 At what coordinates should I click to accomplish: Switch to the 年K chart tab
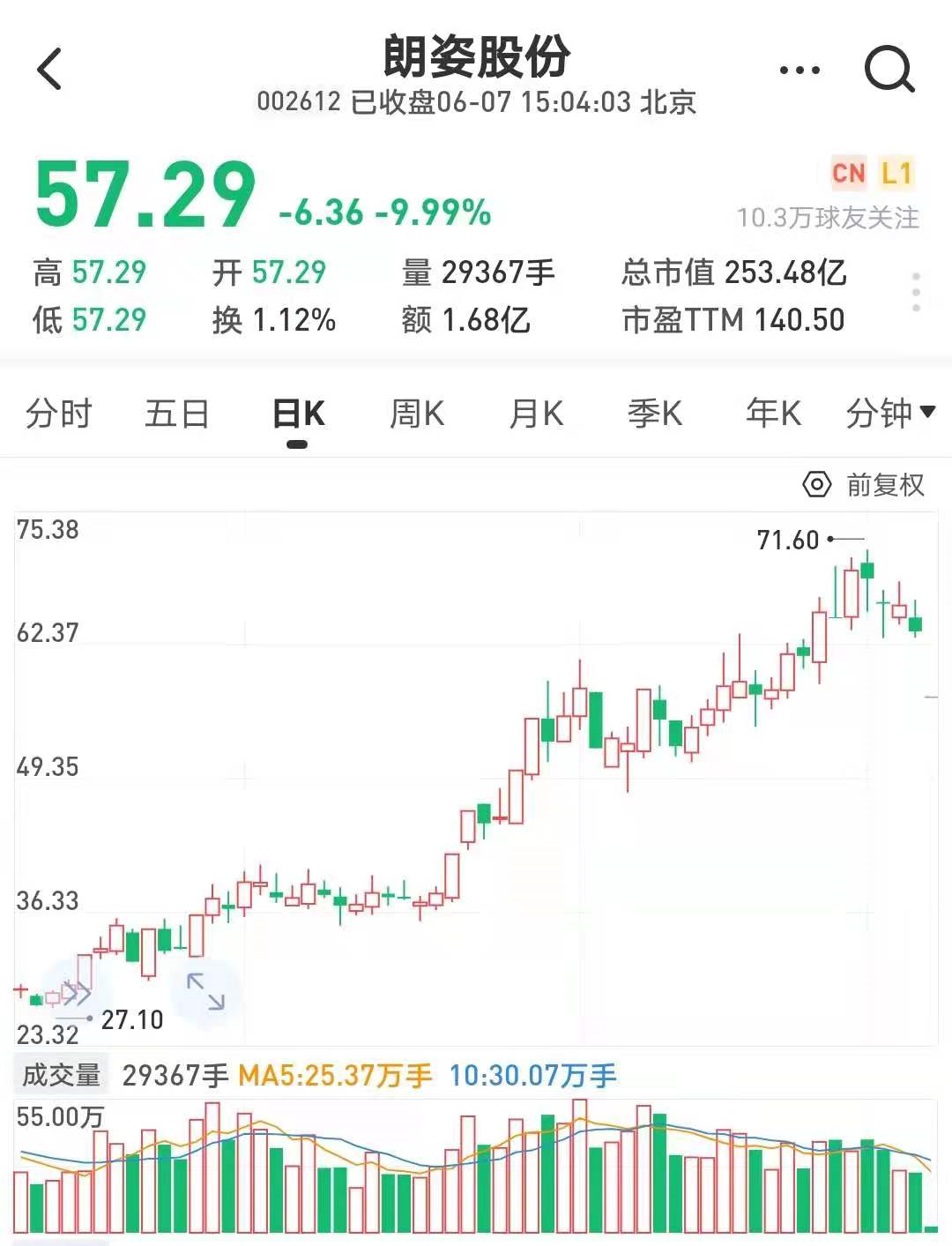point(772,413)
